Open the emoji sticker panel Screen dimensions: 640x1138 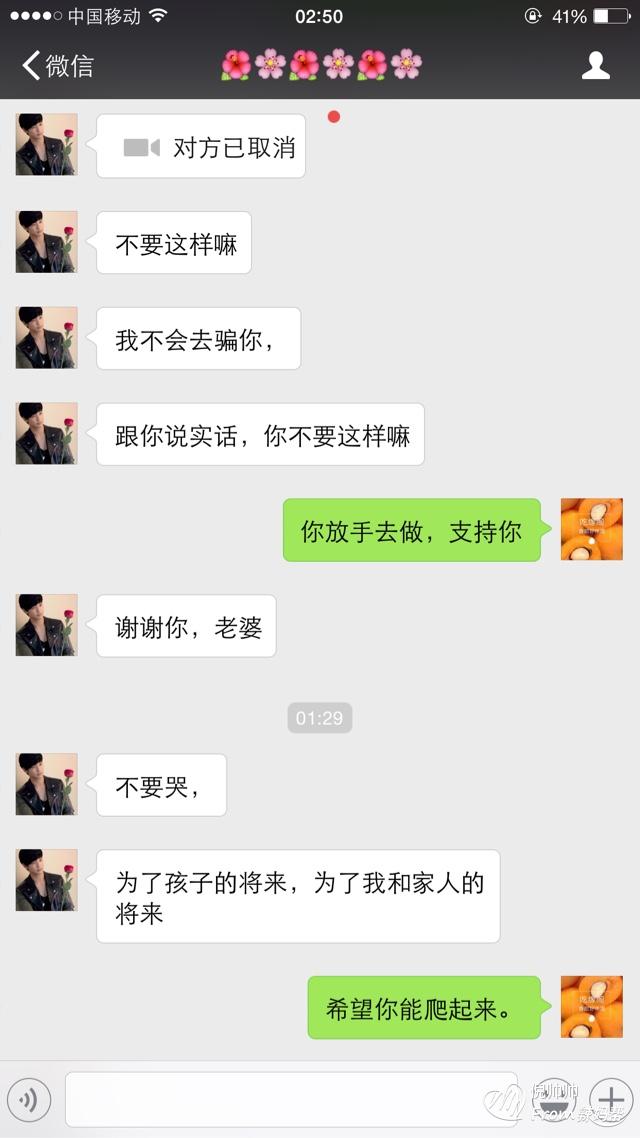553,1100
